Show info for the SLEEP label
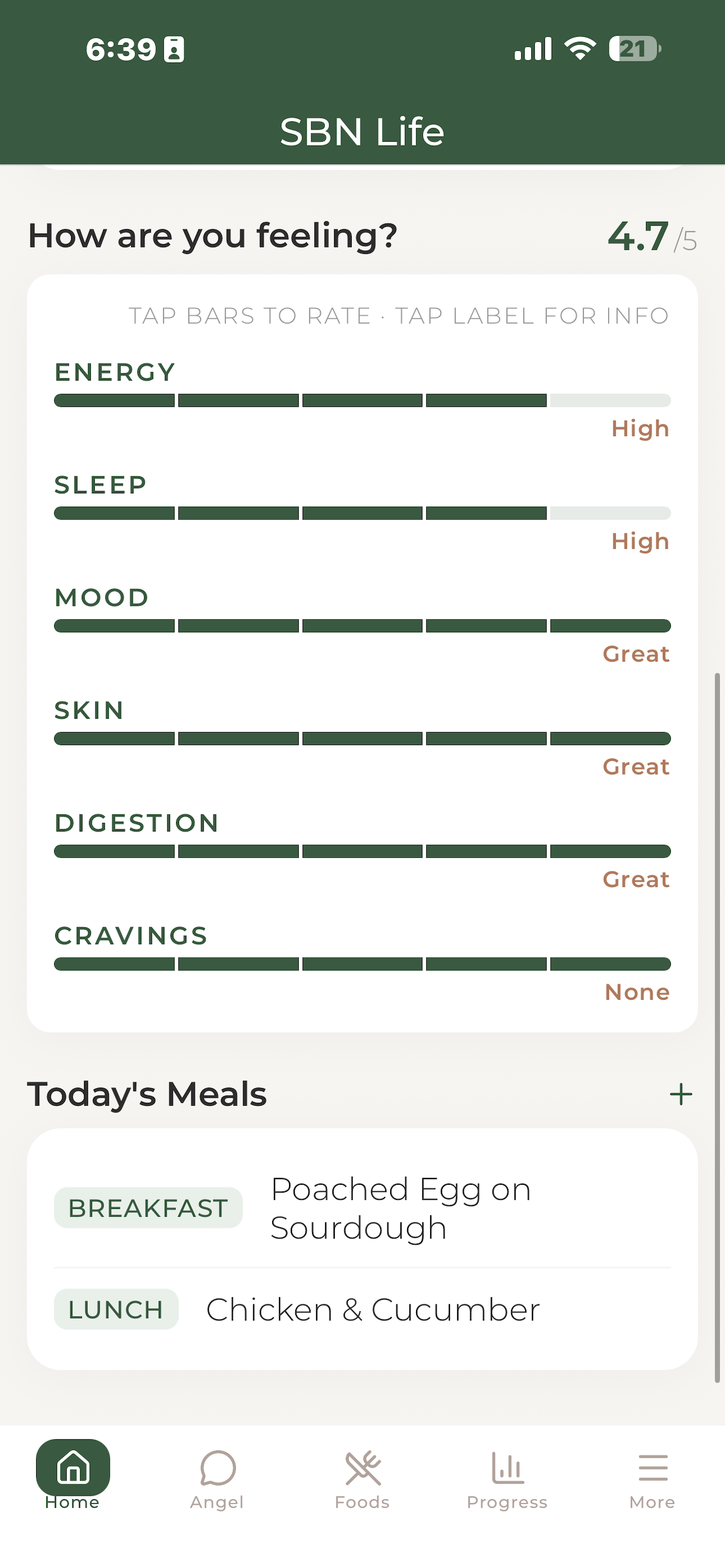 coord(101,485)
